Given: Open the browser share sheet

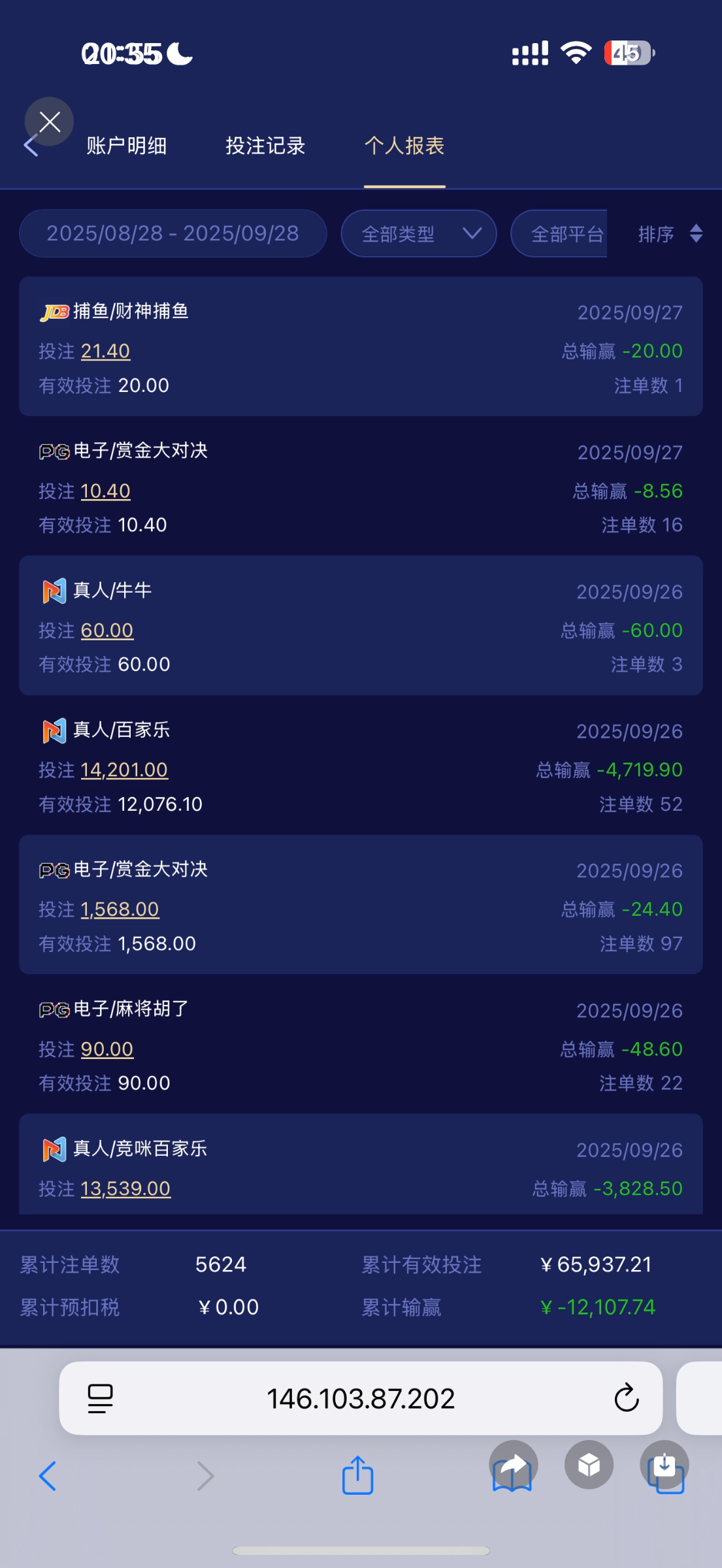Looking at the screenshot, I should (x=357, y=1475).
